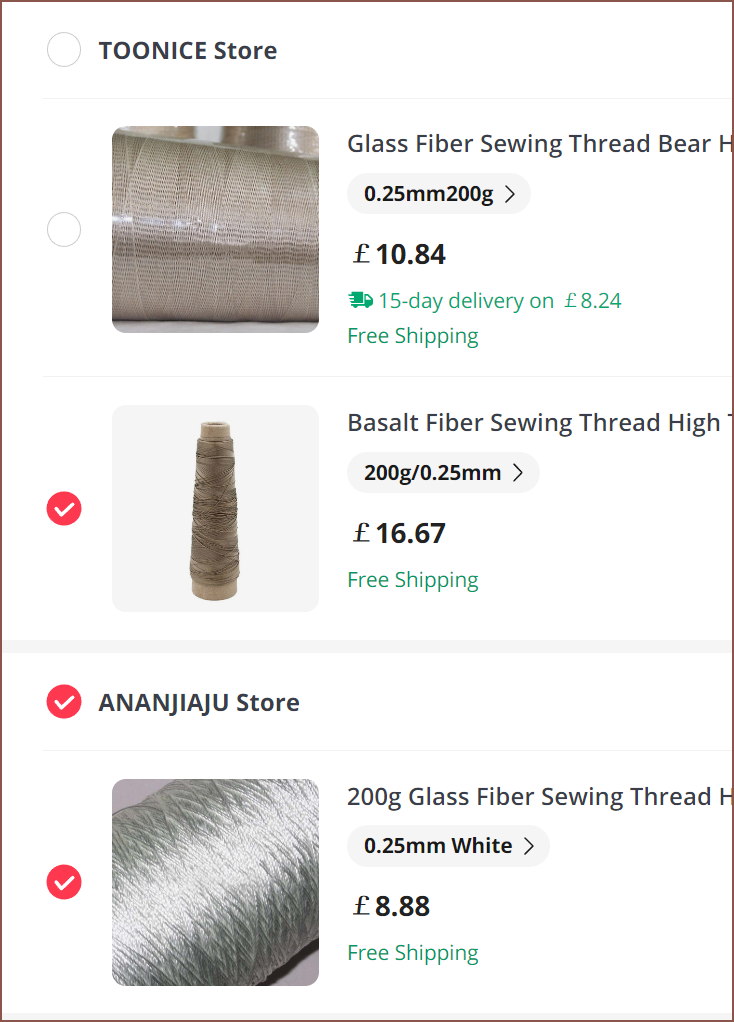Open the Glass Fiber Sewing Thread product image

click(215, 229)
